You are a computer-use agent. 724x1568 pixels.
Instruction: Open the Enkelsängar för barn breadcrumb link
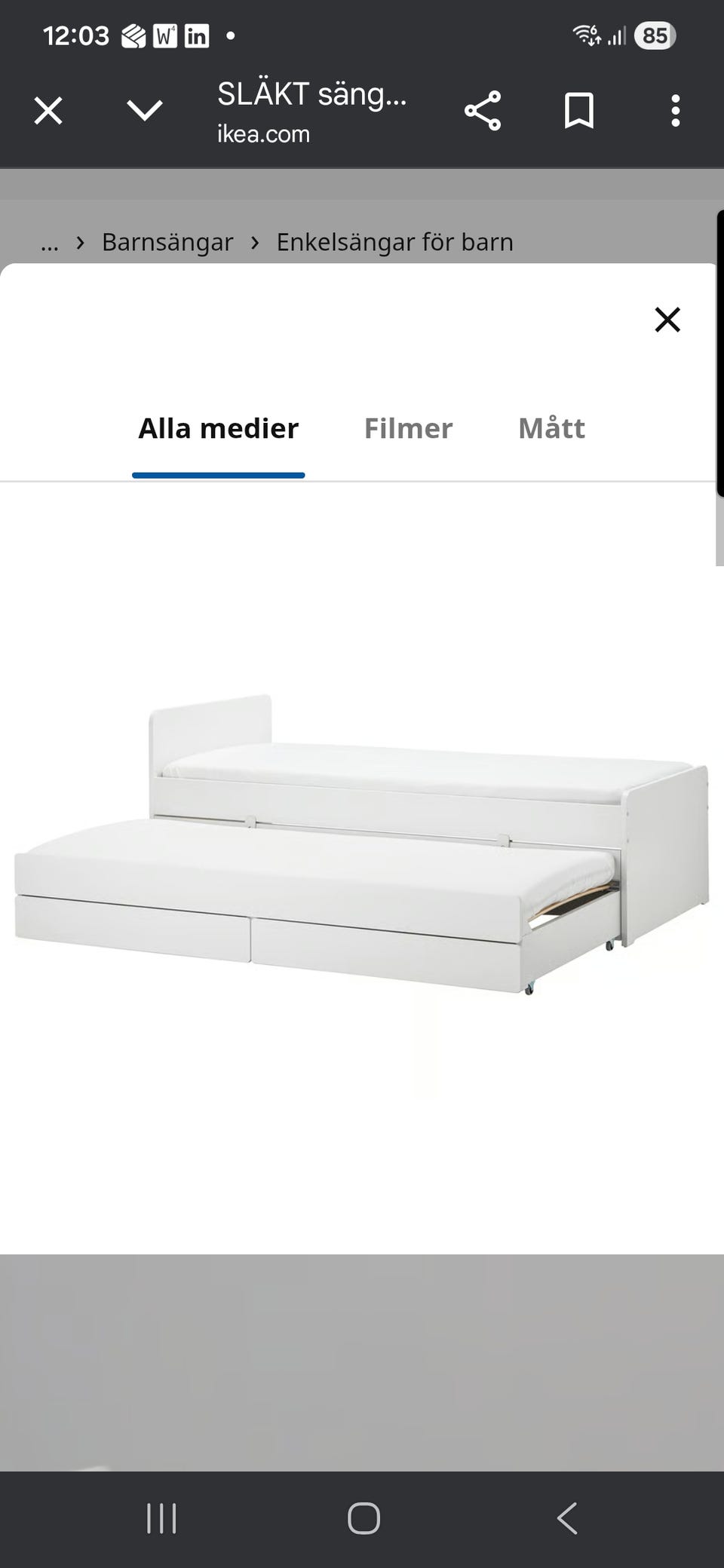395,242
